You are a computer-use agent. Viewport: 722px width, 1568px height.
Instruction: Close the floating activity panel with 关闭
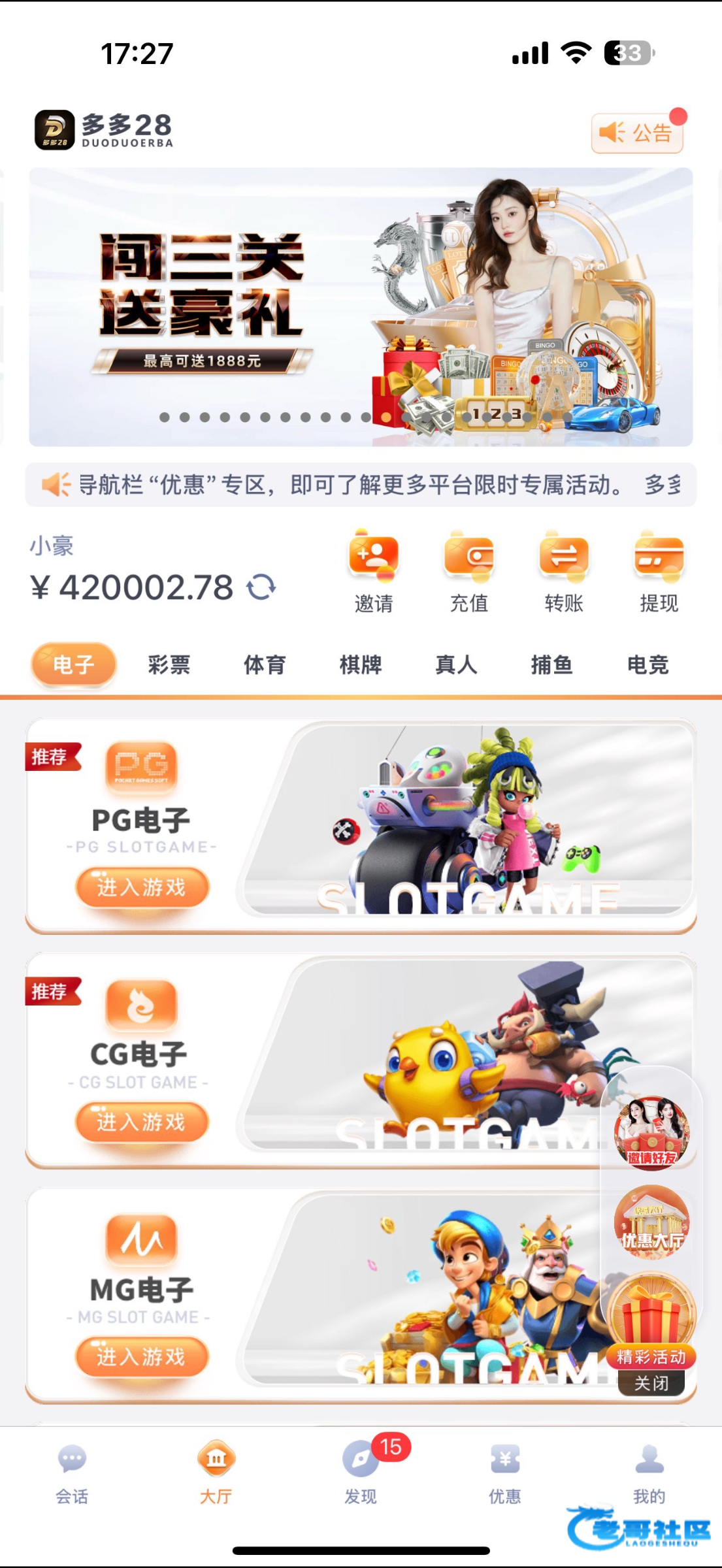[651, 1382]
